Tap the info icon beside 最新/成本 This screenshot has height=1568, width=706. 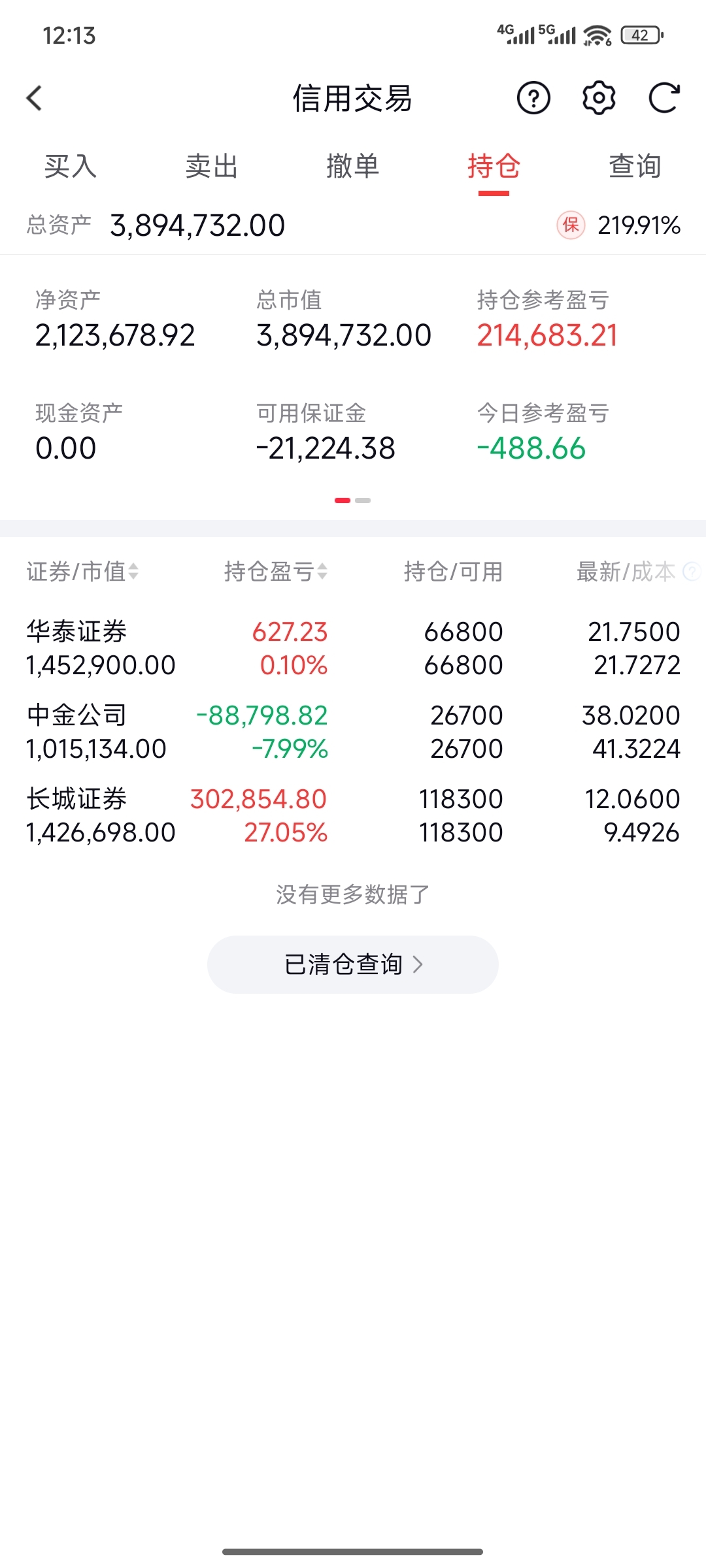tap(692, 572)
